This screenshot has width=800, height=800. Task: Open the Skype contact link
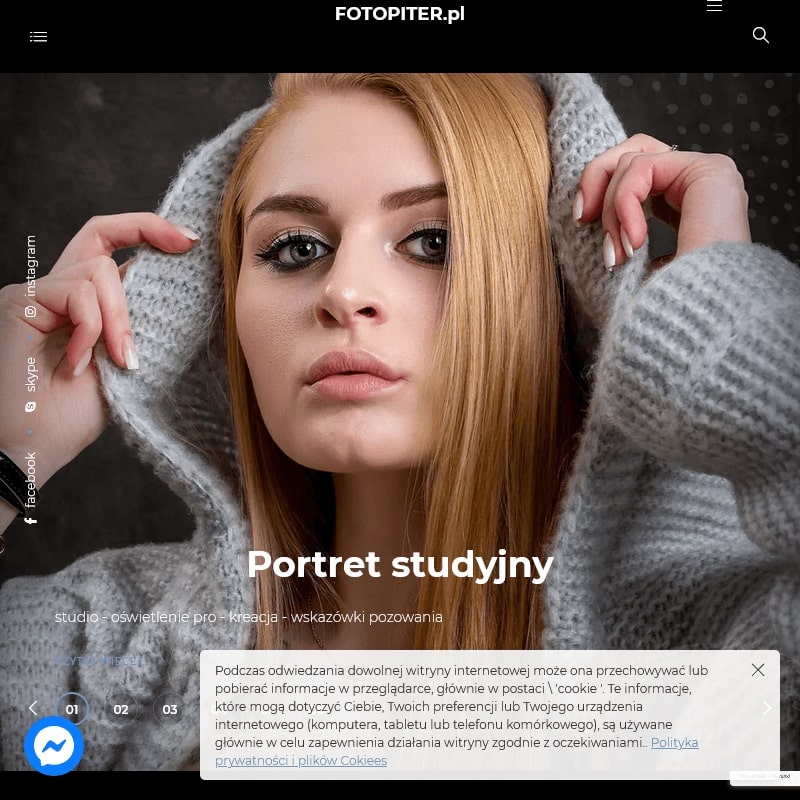click(31, 384)
